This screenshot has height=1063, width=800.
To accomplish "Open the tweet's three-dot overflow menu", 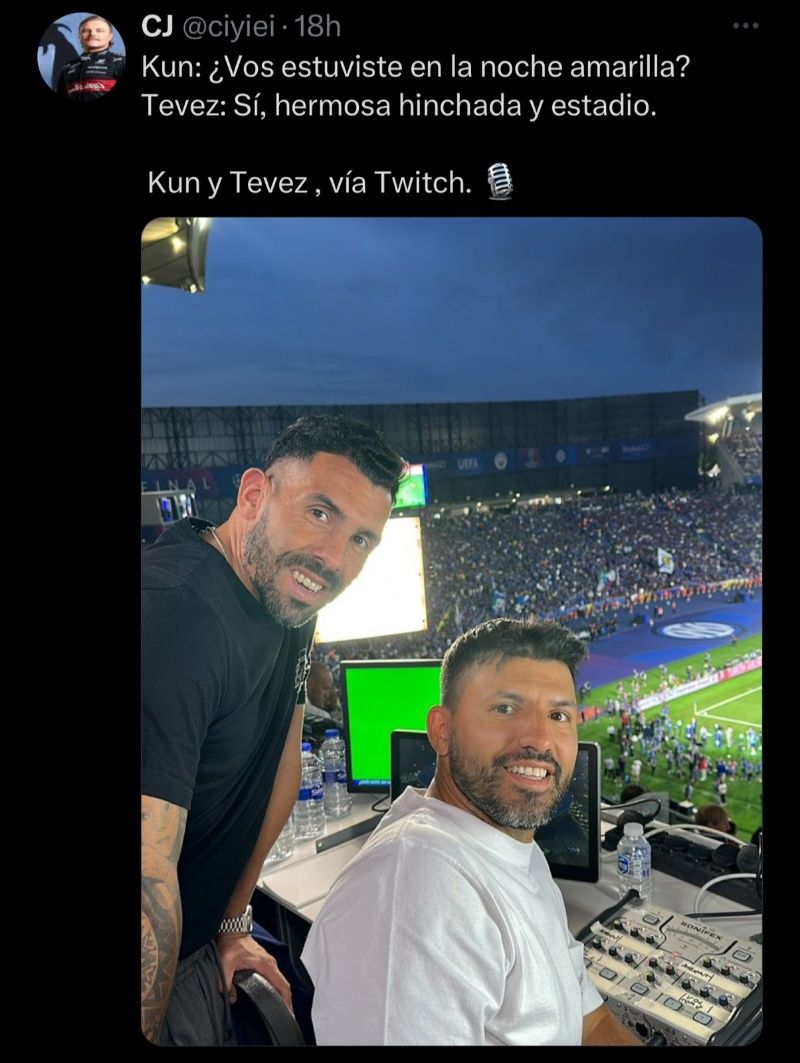I will (x=745, y=26).
